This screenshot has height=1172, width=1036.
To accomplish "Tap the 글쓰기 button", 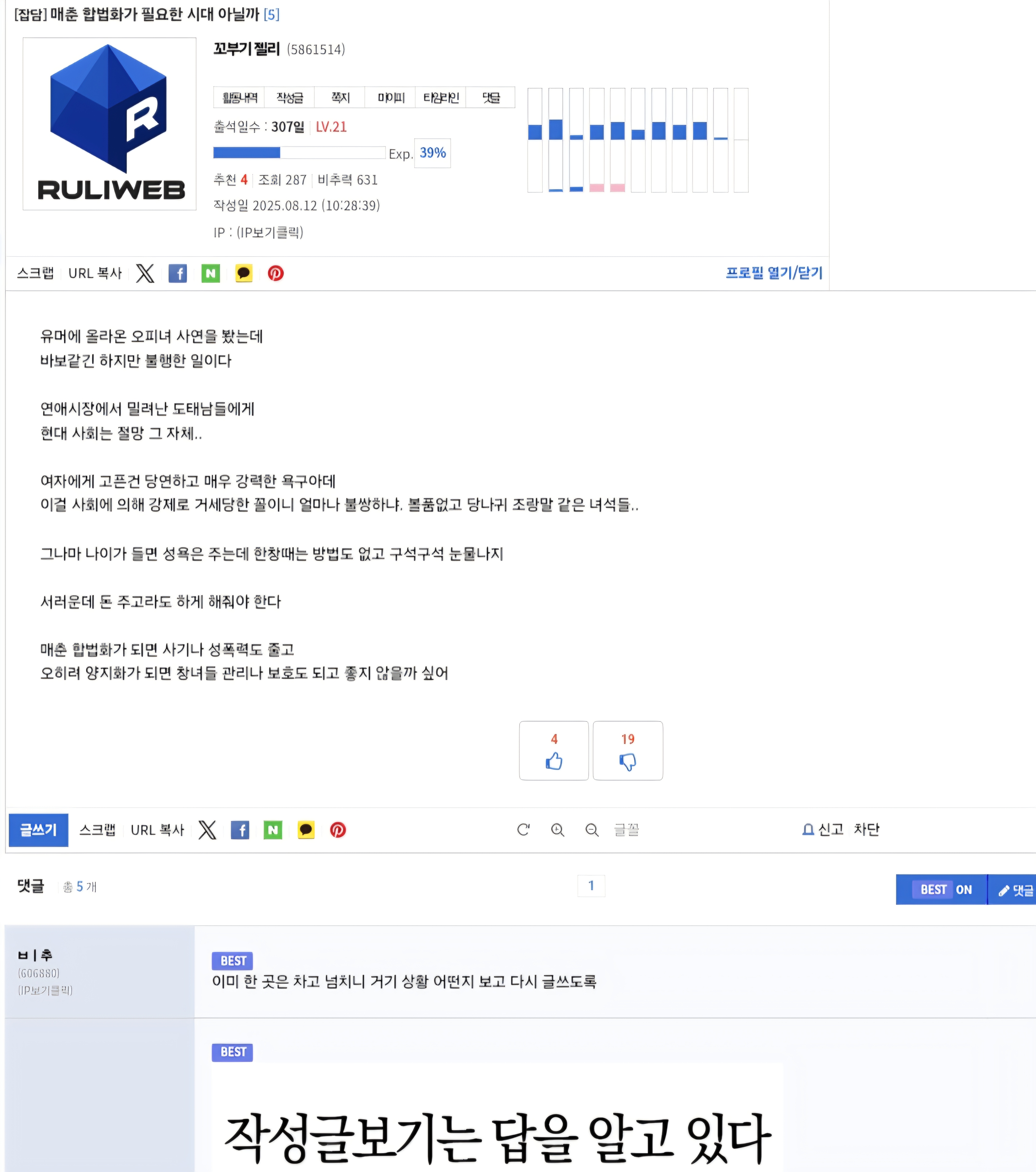I will pos(38,830).
